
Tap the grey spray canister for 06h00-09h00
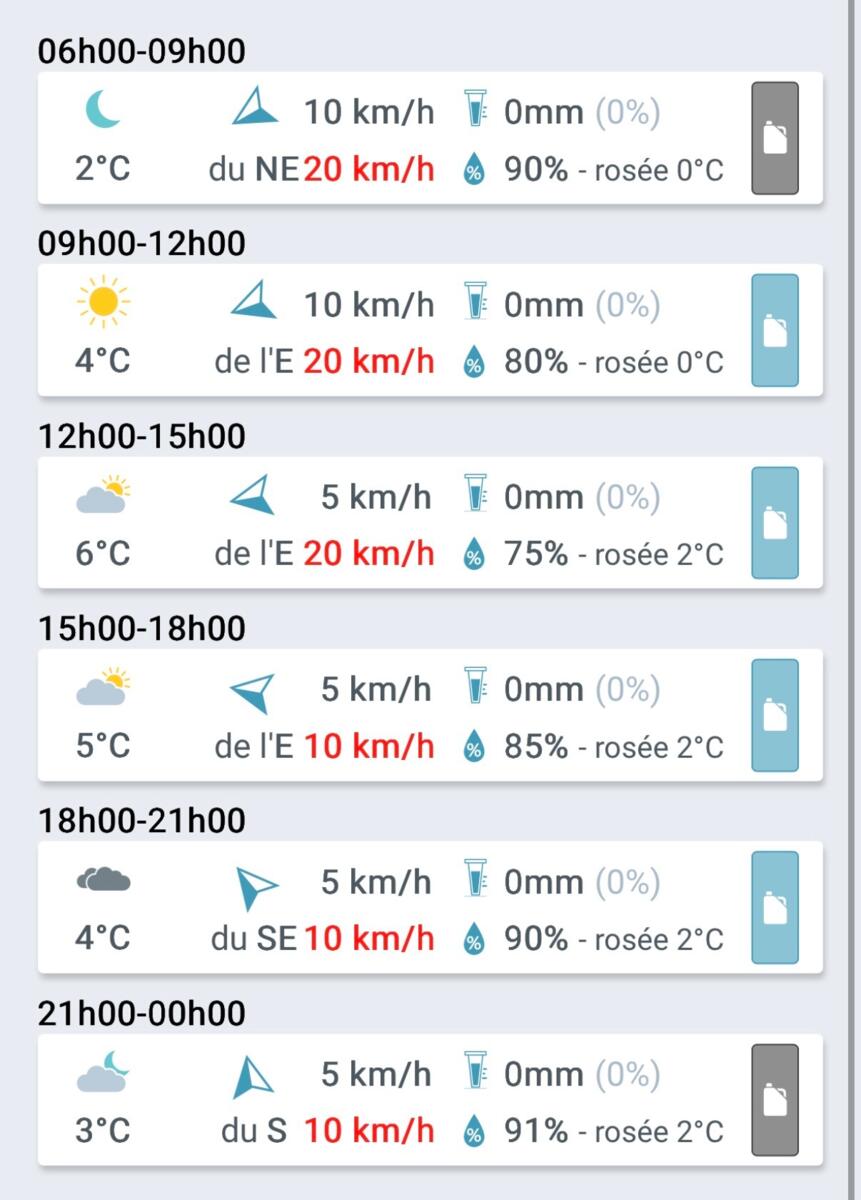[x=775, y=139]
